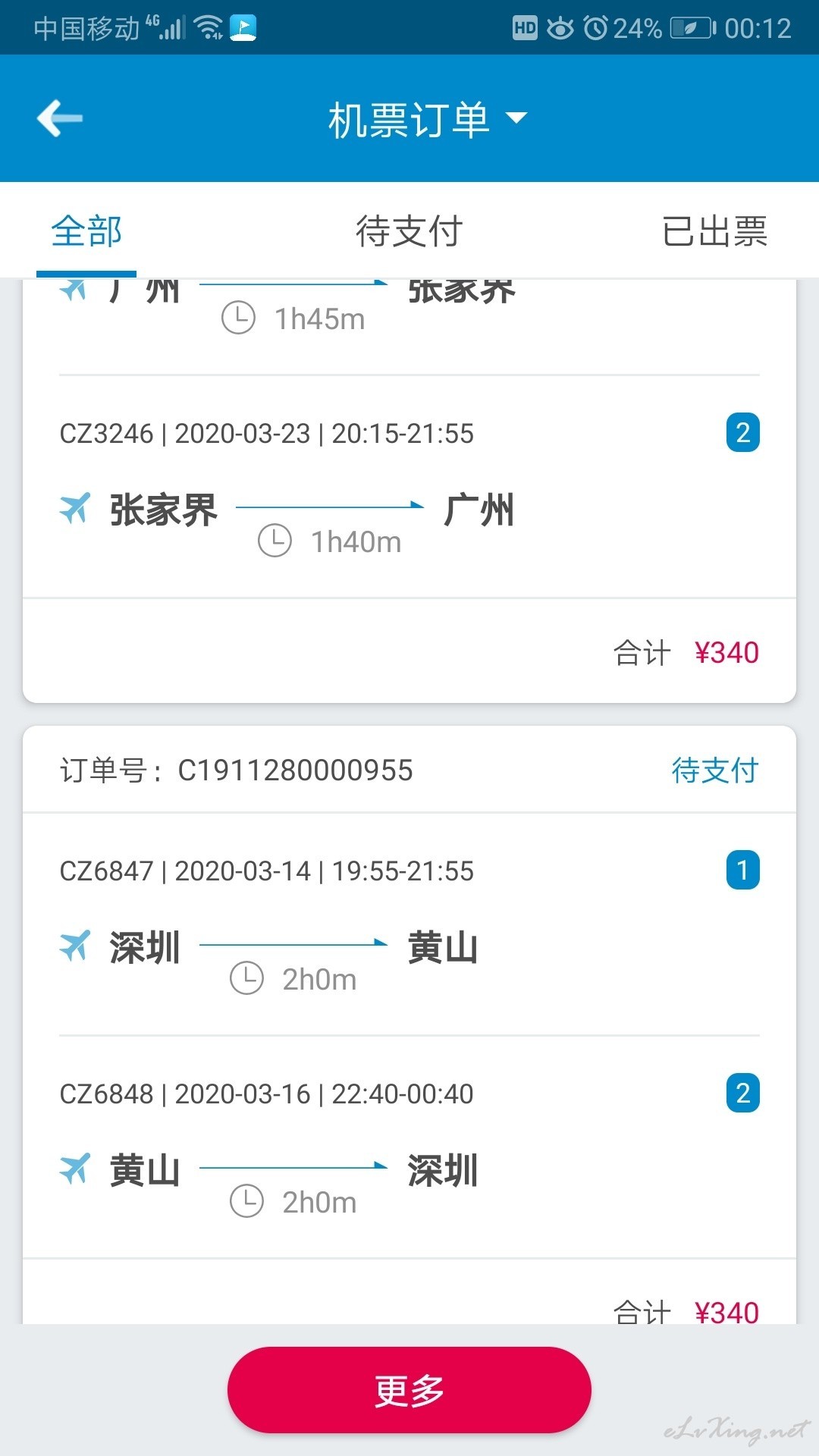Viewport: 819px width, 1456px height.
Task: Open the order with flight CZ3246
Action: [409, 487]
